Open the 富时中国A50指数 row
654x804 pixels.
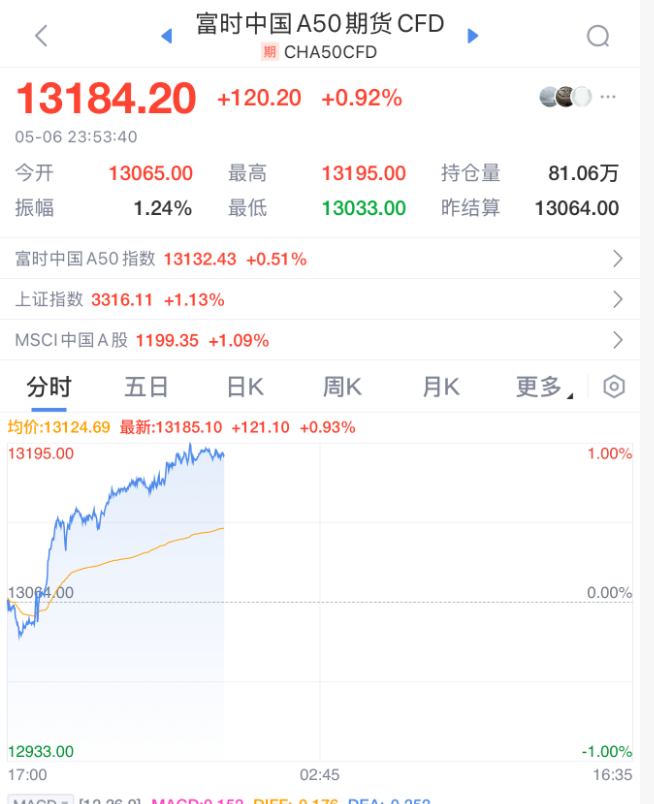[x=320, y=259]
